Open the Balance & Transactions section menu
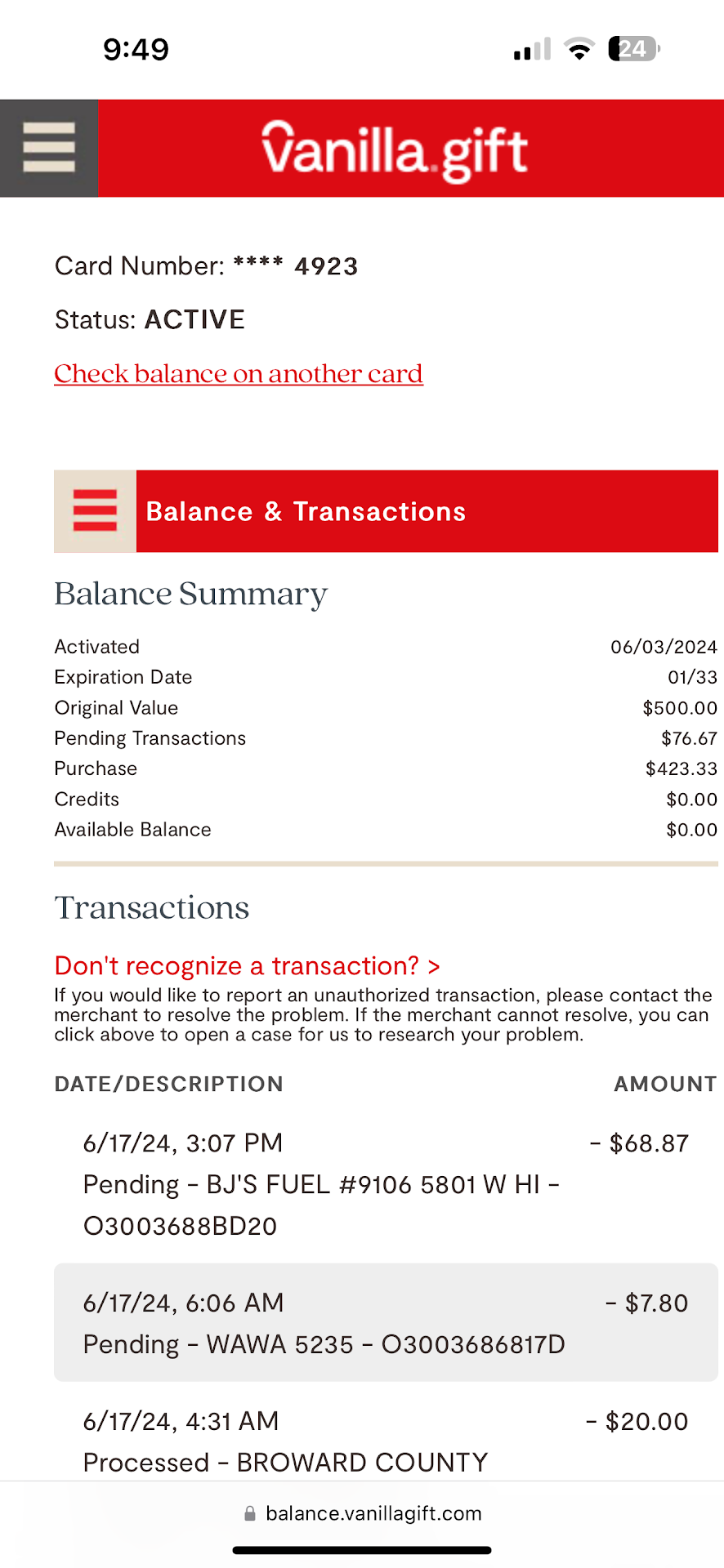Screen dimensions: 724x1568 click(x=96, y=511)
